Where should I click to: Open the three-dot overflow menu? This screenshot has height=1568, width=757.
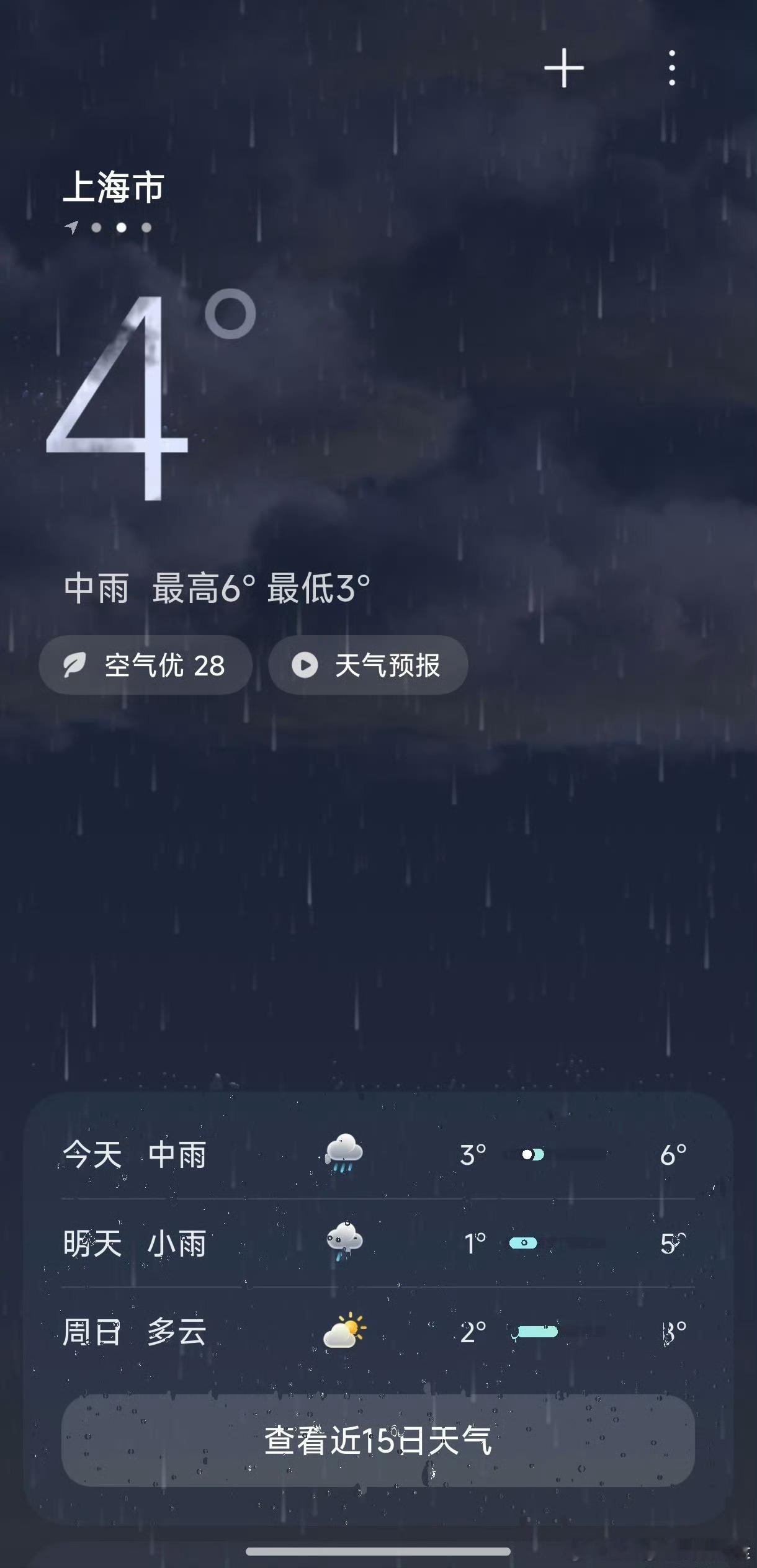pyautogui.click(x=672, y=67)
